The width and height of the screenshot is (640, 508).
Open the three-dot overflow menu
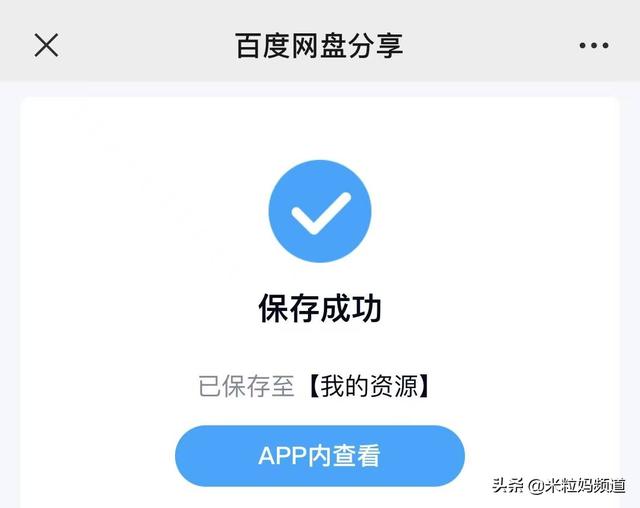593,46
